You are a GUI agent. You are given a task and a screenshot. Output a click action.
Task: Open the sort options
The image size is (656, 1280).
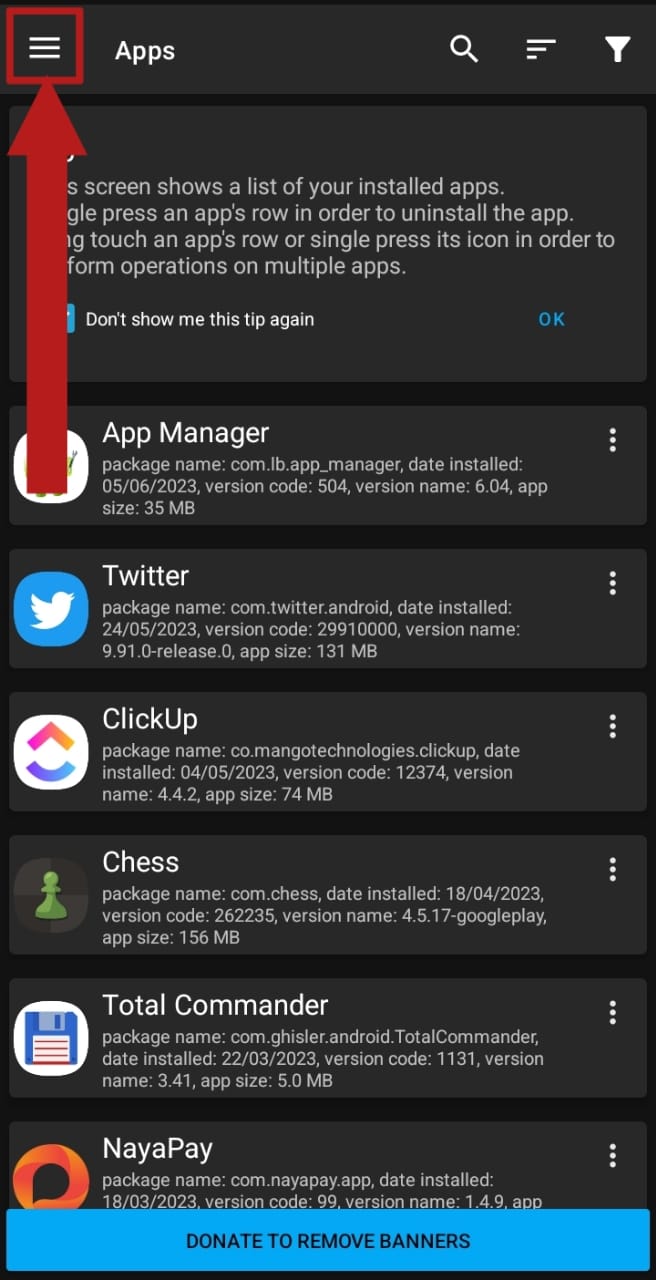tap(541, 48)
